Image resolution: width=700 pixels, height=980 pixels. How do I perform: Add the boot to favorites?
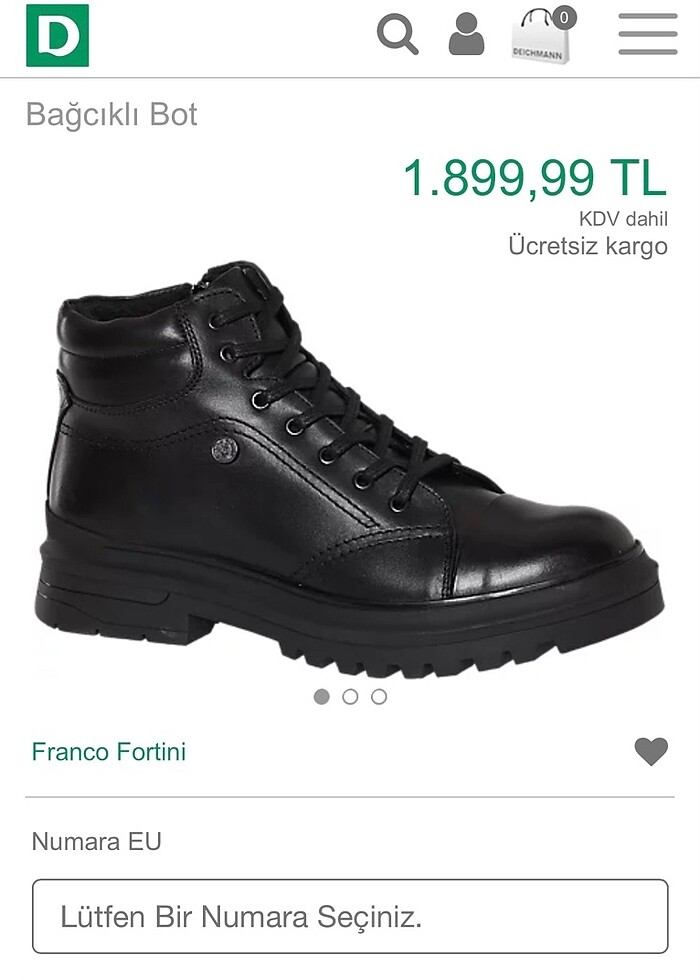click(x=651, y=751)
